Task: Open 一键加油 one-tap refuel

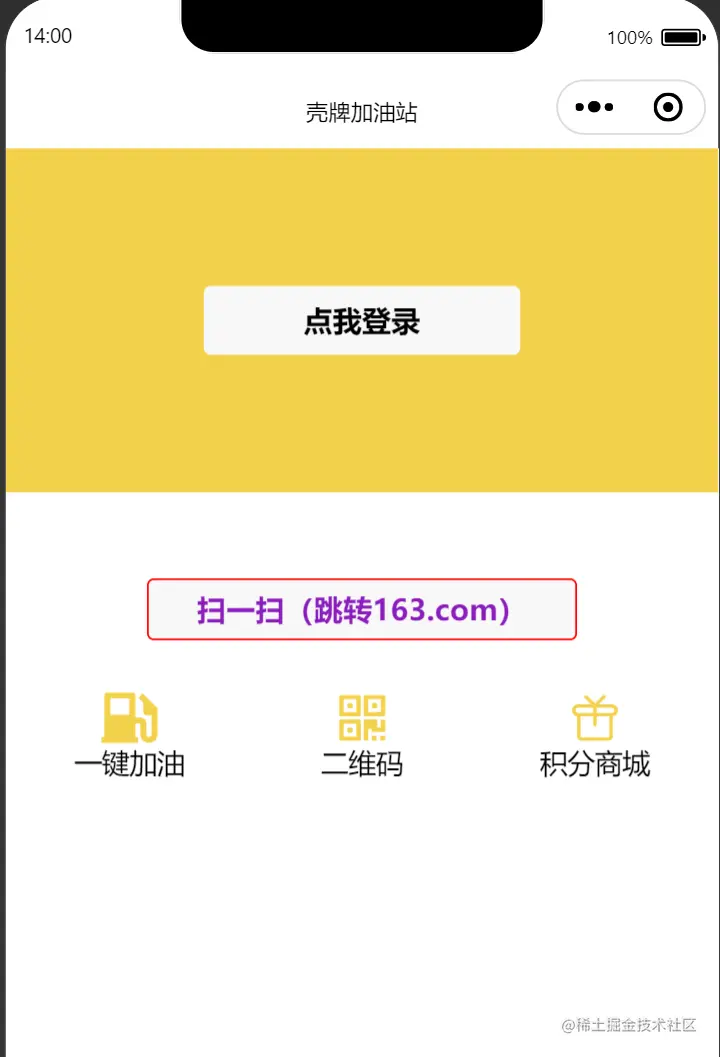Action: pos(129,735)
